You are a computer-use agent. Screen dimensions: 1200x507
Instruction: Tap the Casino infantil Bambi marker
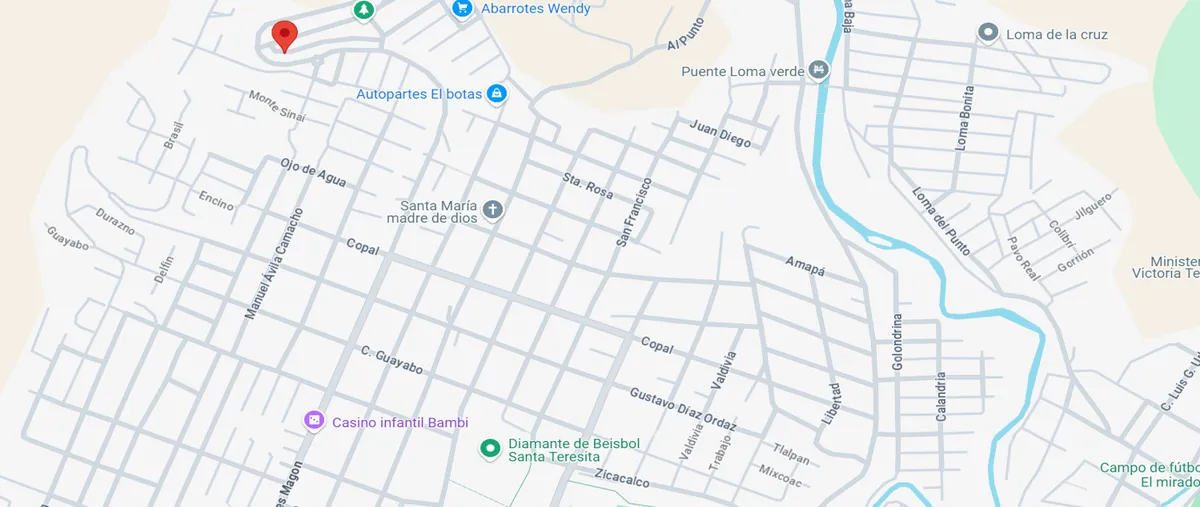314,422
